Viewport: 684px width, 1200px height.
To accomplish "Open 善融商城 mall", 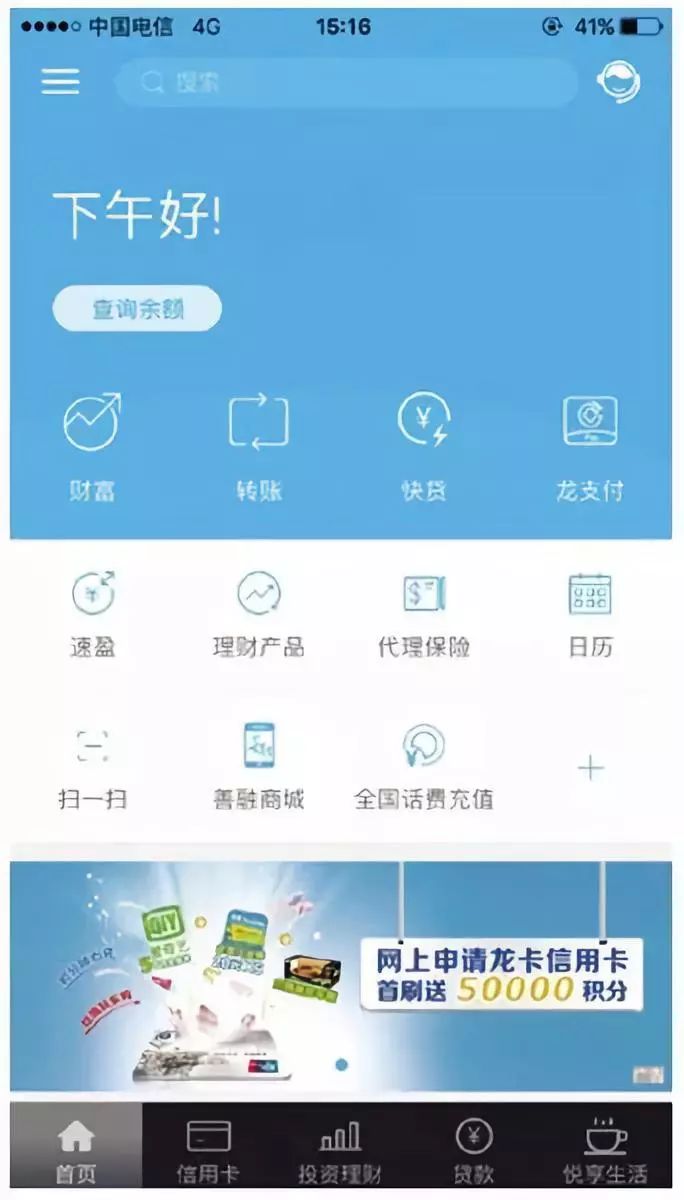I will pyautogui.click(x=258, y=766).
